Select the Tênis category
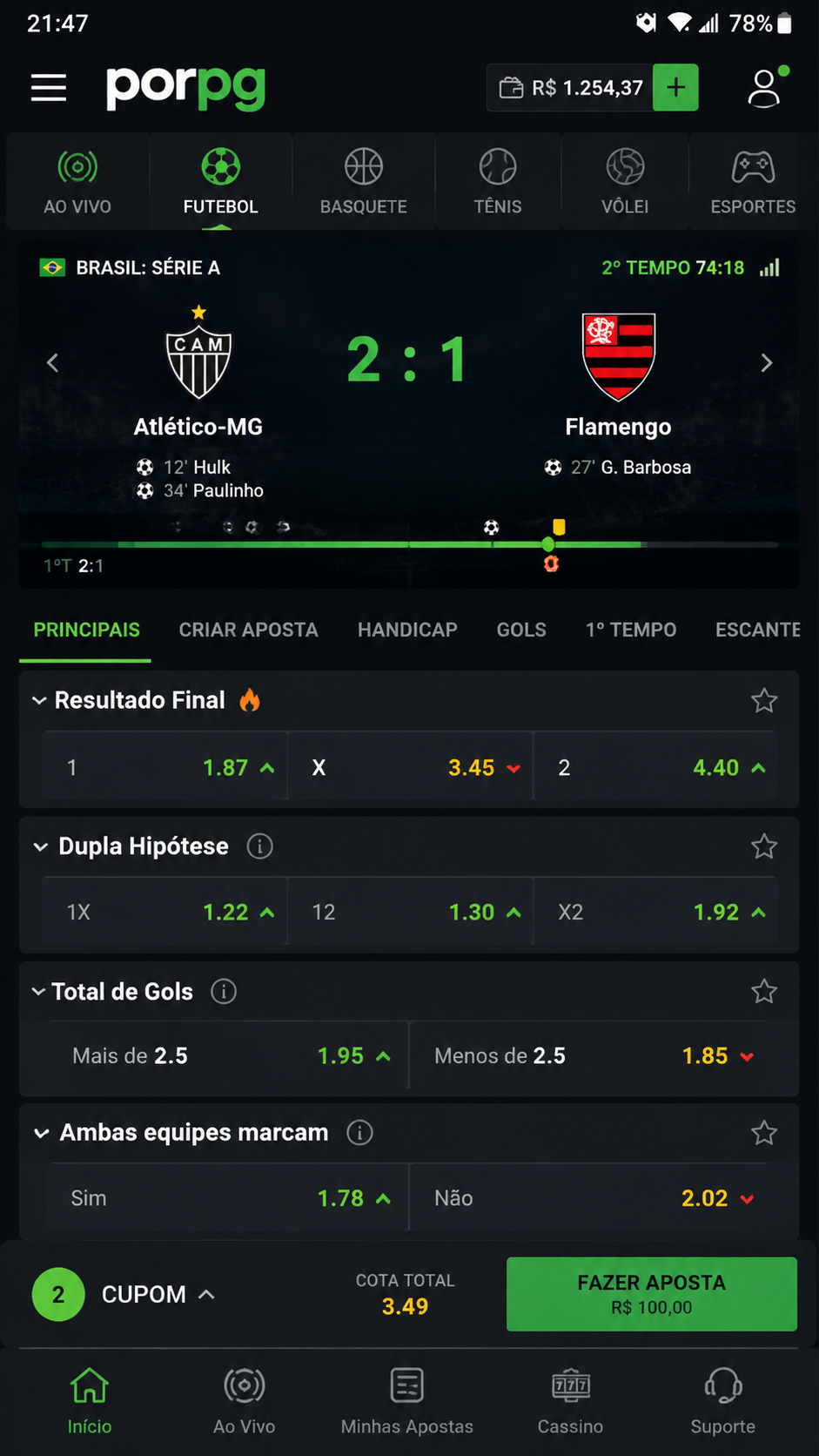819x1456 pixels. point(498,181)
